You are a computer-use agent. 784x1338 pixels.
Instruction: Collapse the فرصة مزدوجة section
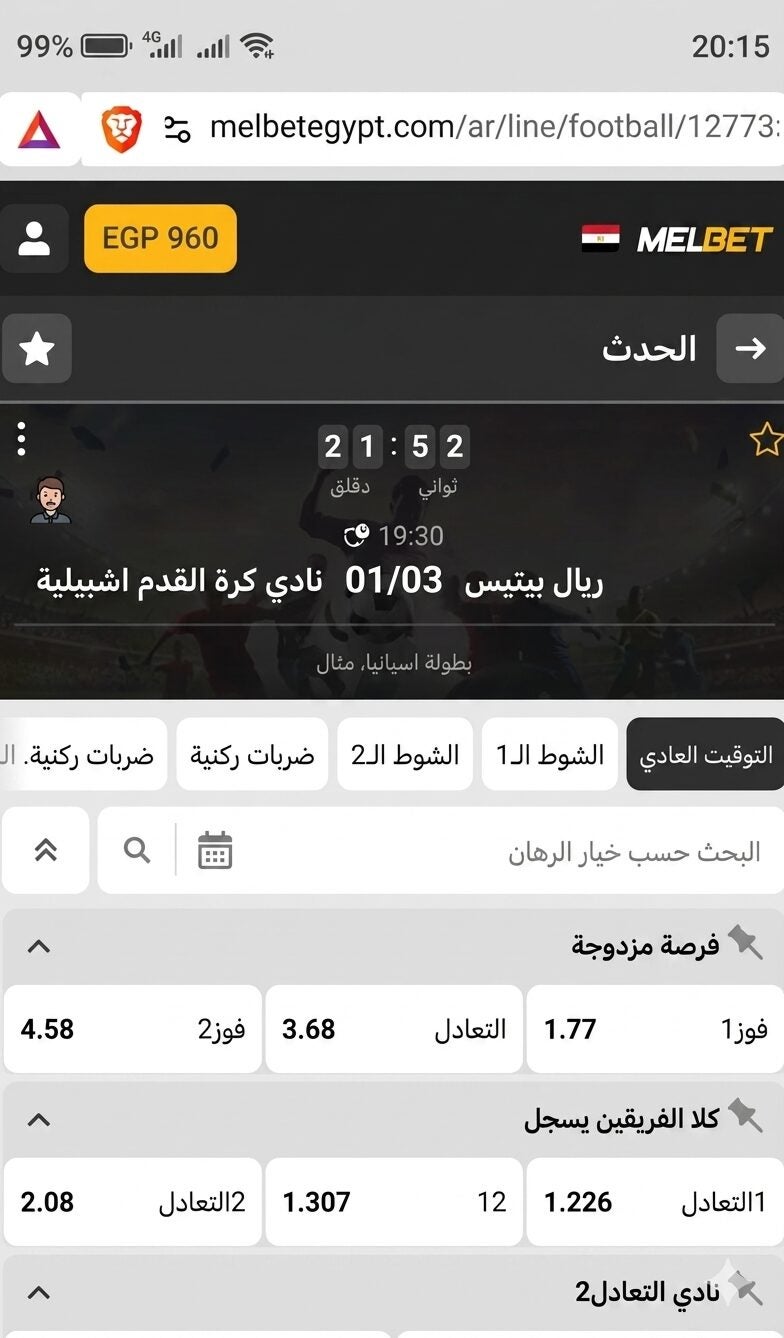coord(38,945)
